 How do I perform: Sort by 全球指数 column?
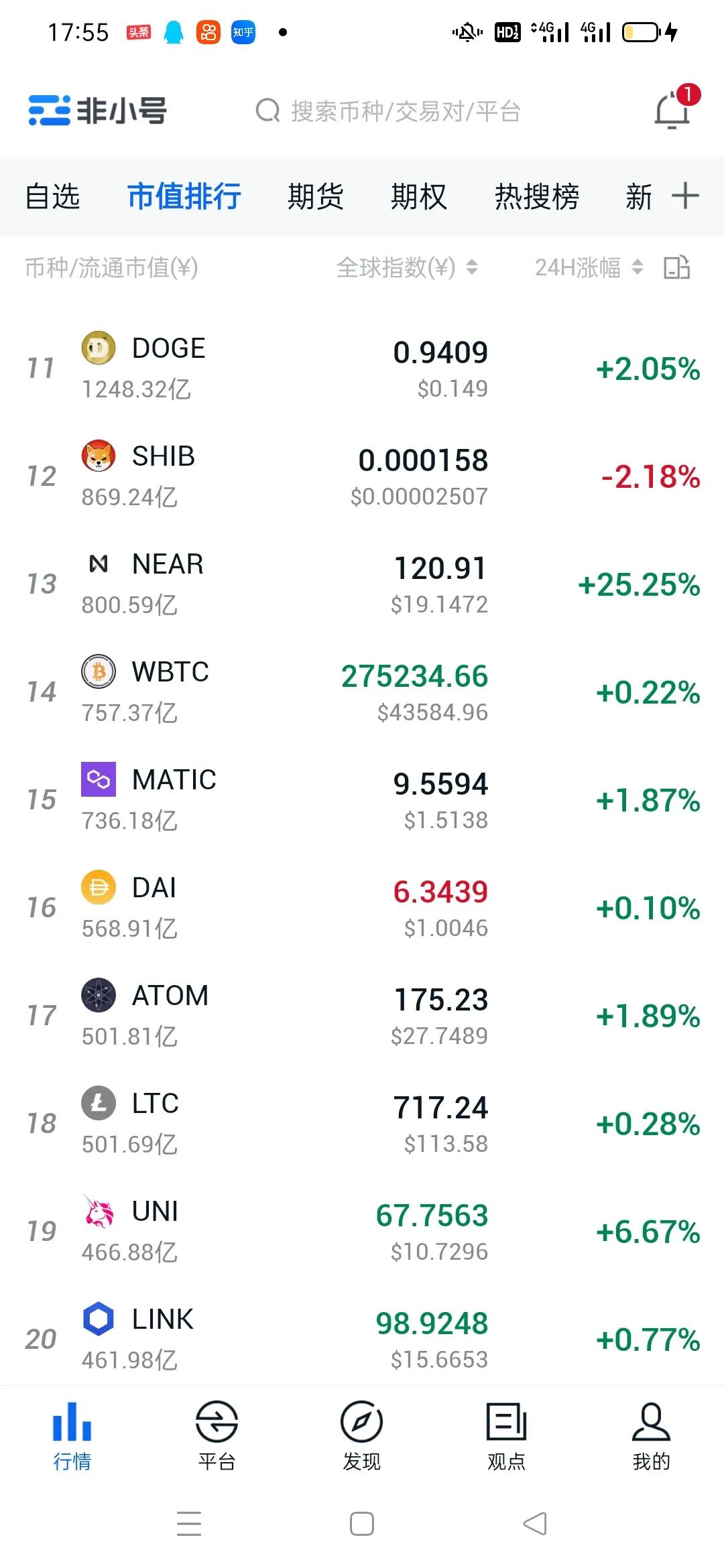point(406,268)
